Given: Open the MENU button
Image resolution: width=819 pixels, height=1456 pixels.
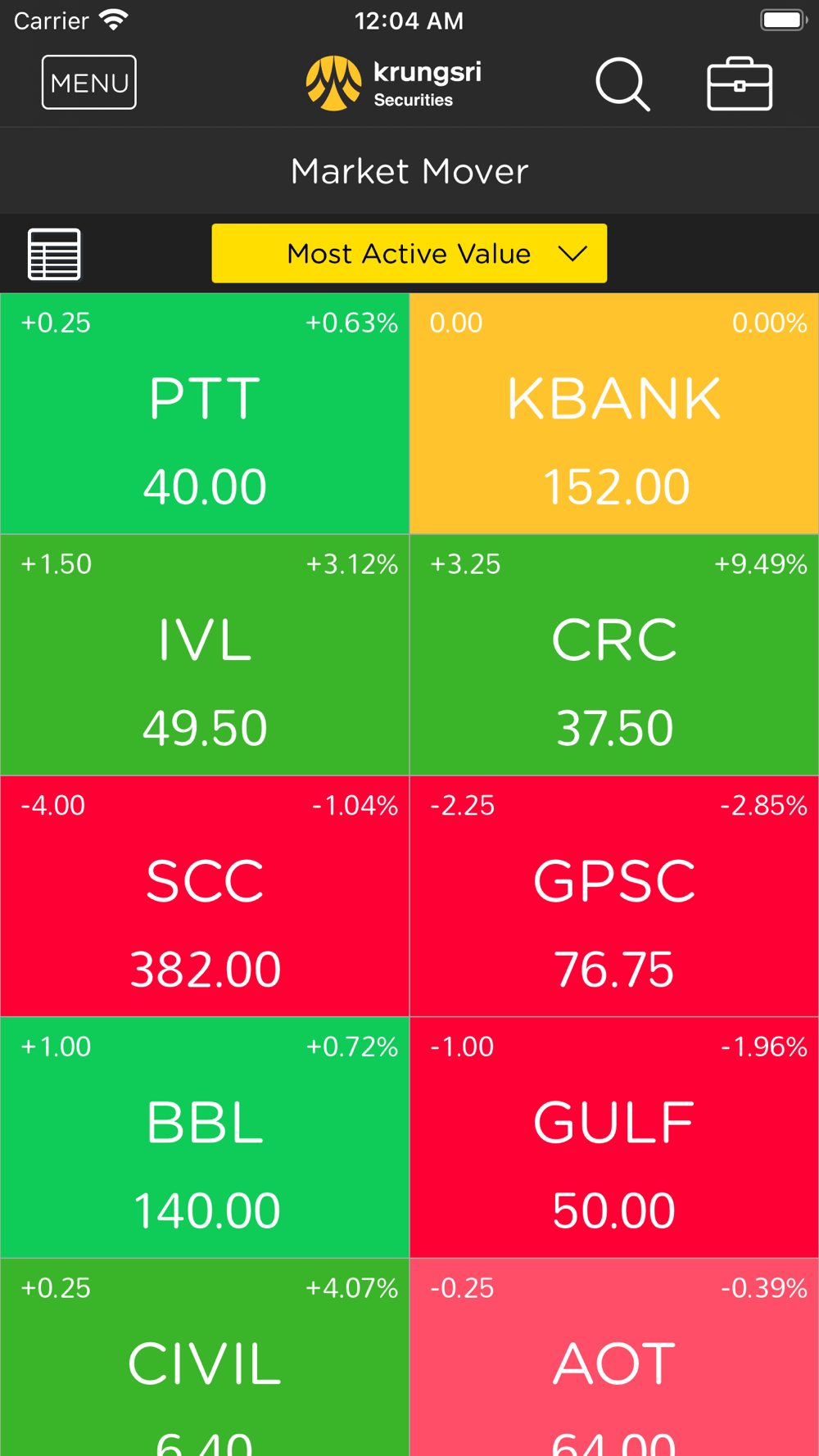Looking at the screenshot, I should point(89,83).
